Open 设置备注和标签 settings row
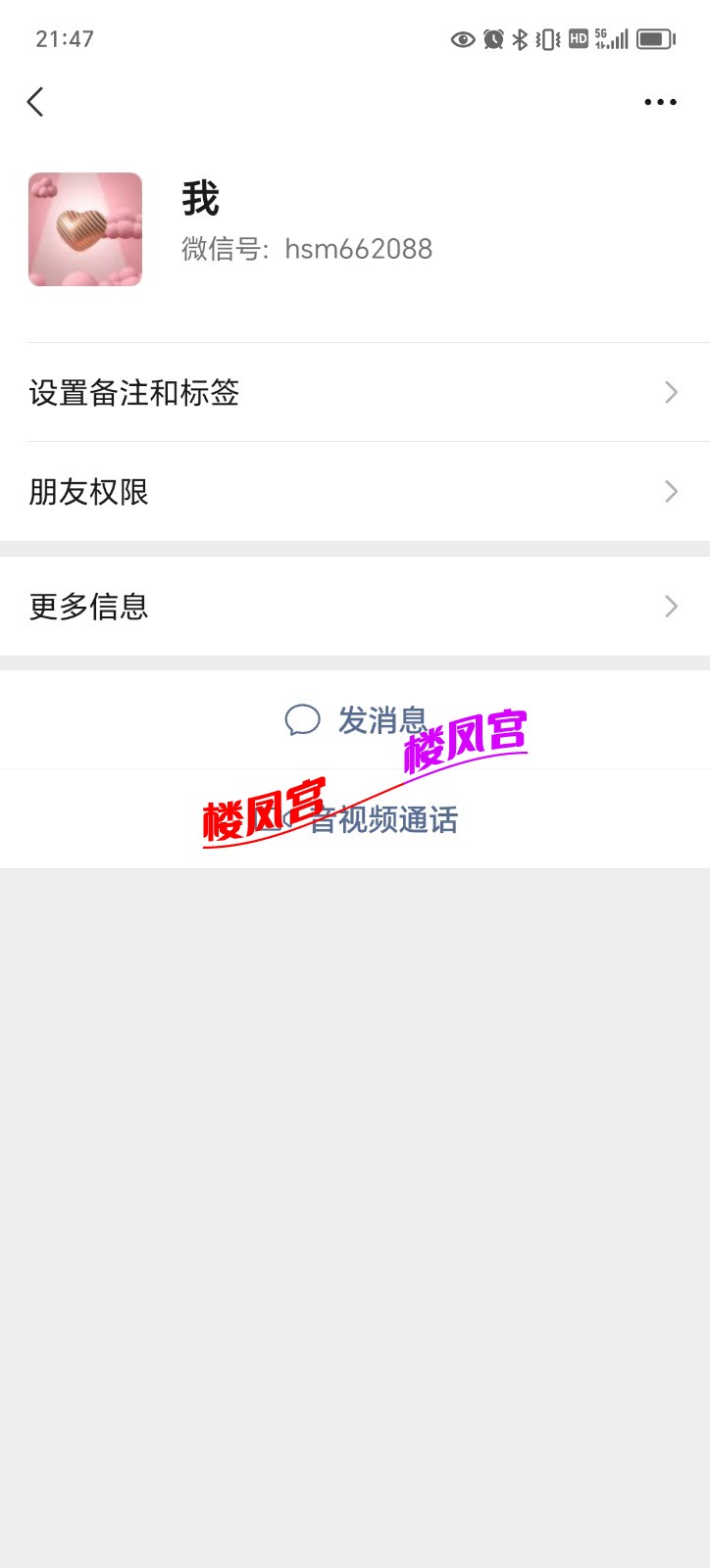 point(137,392)
